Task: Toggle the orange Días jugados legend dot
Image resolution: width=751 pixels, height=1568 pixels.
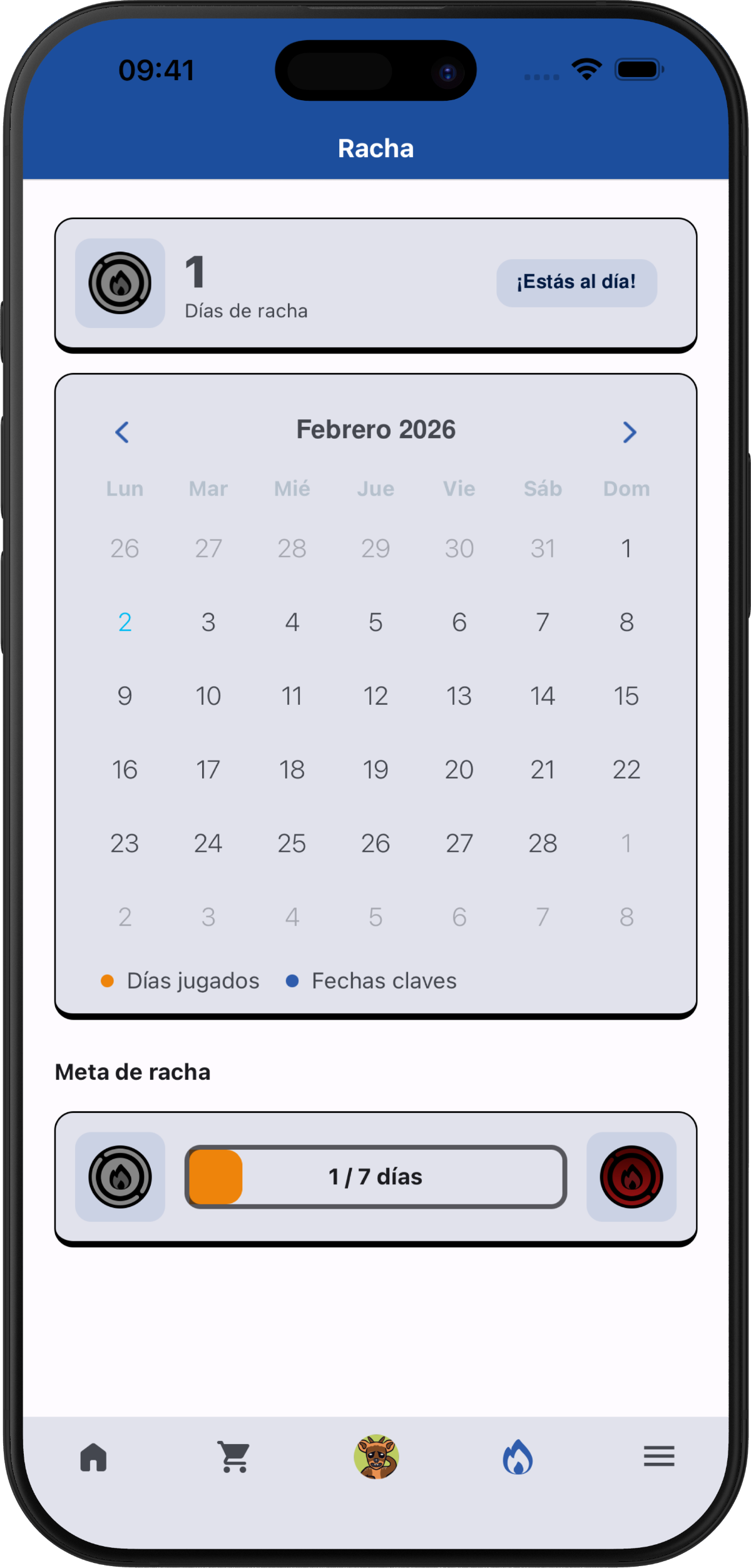Action: click(108, 980)
